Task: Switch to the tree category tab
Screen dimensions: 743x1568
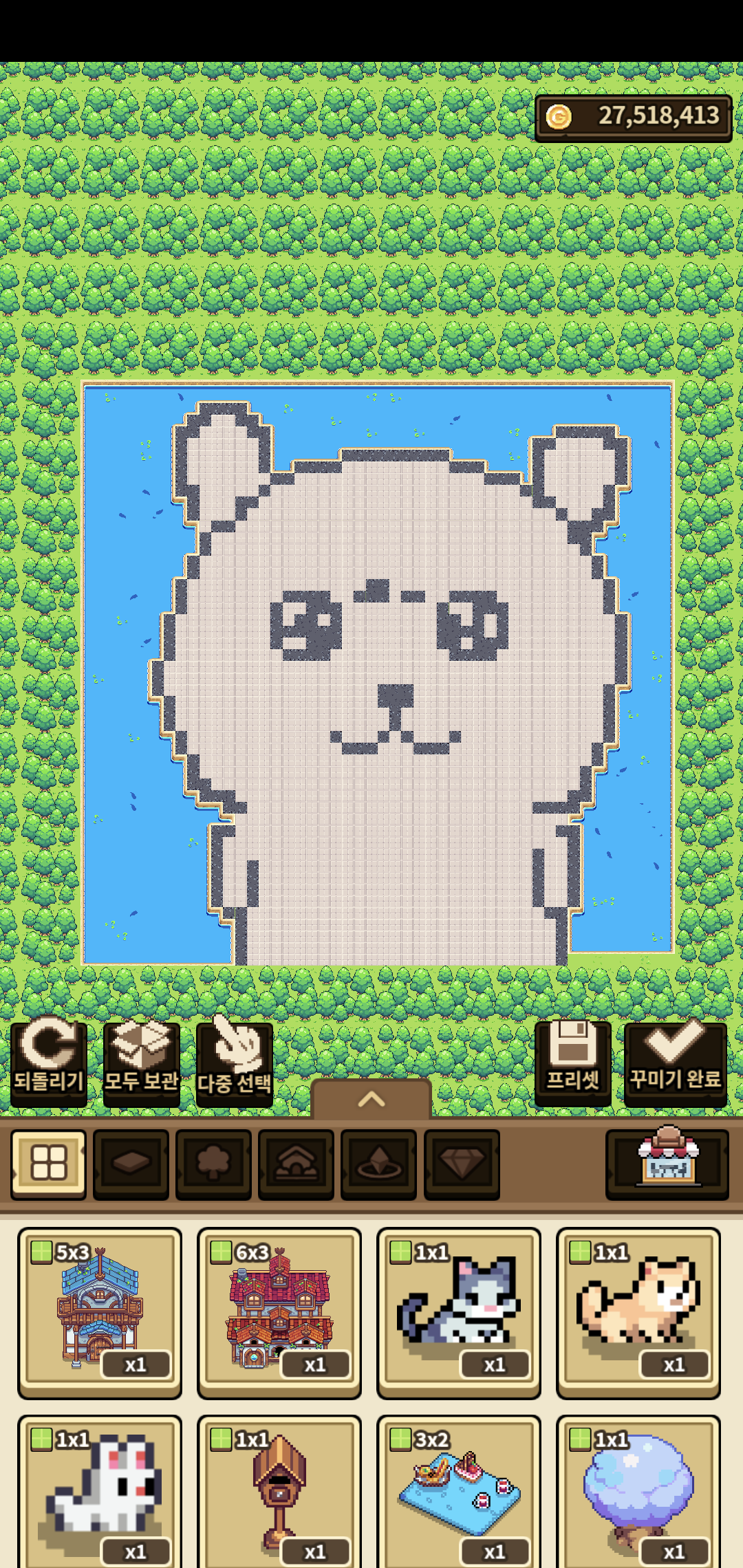Action: click(214, 1164)
